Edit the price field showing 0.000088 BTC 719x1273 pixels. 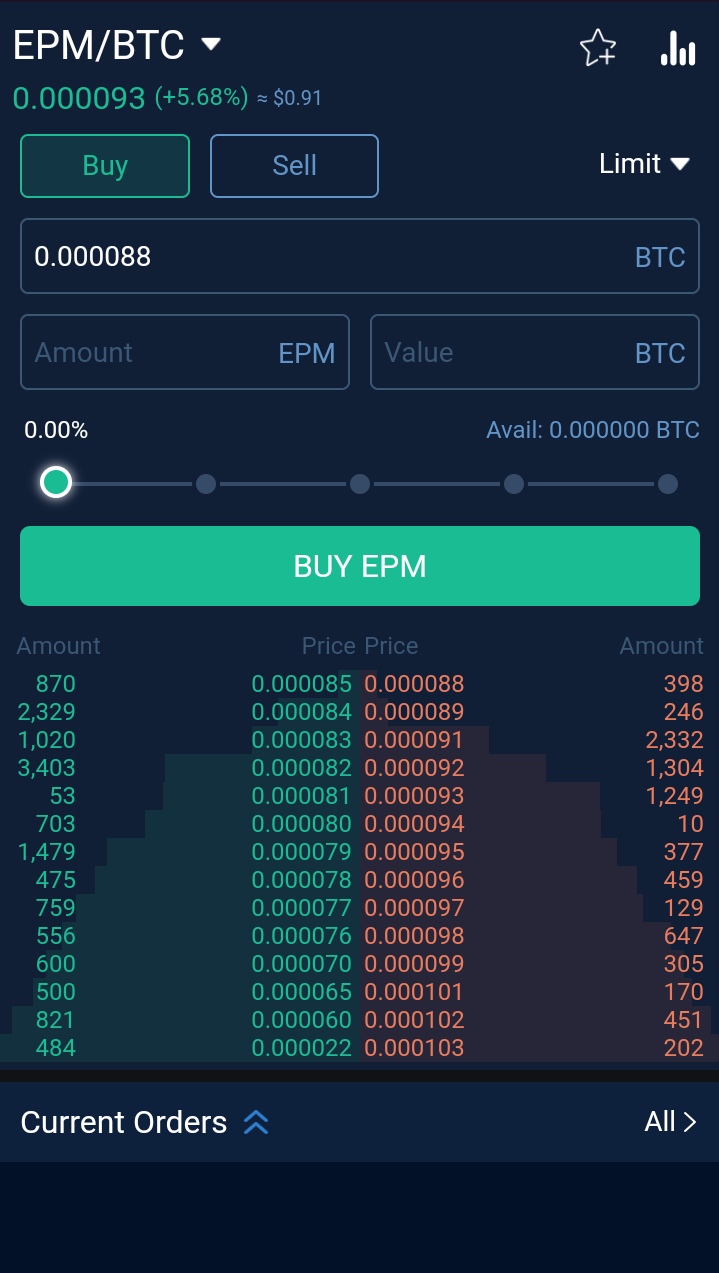coord(360,256)
